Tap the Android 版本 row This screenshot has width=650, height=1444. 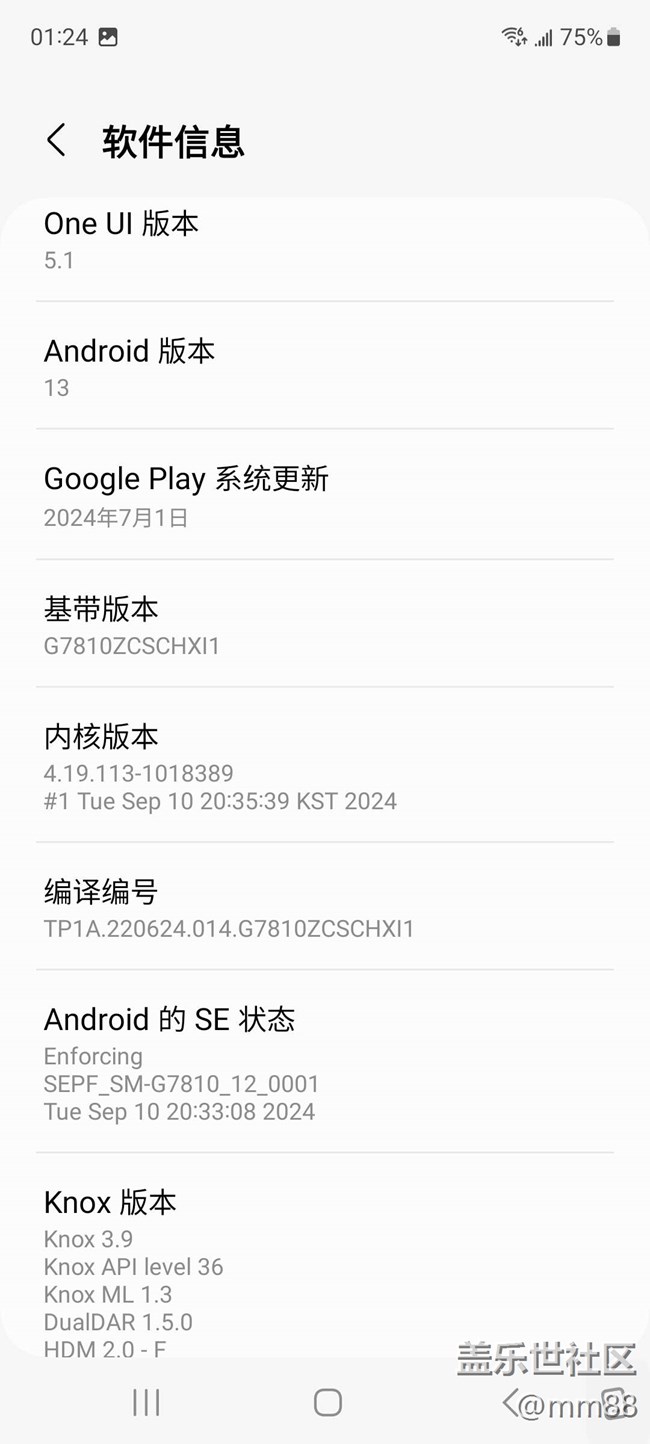324,367
